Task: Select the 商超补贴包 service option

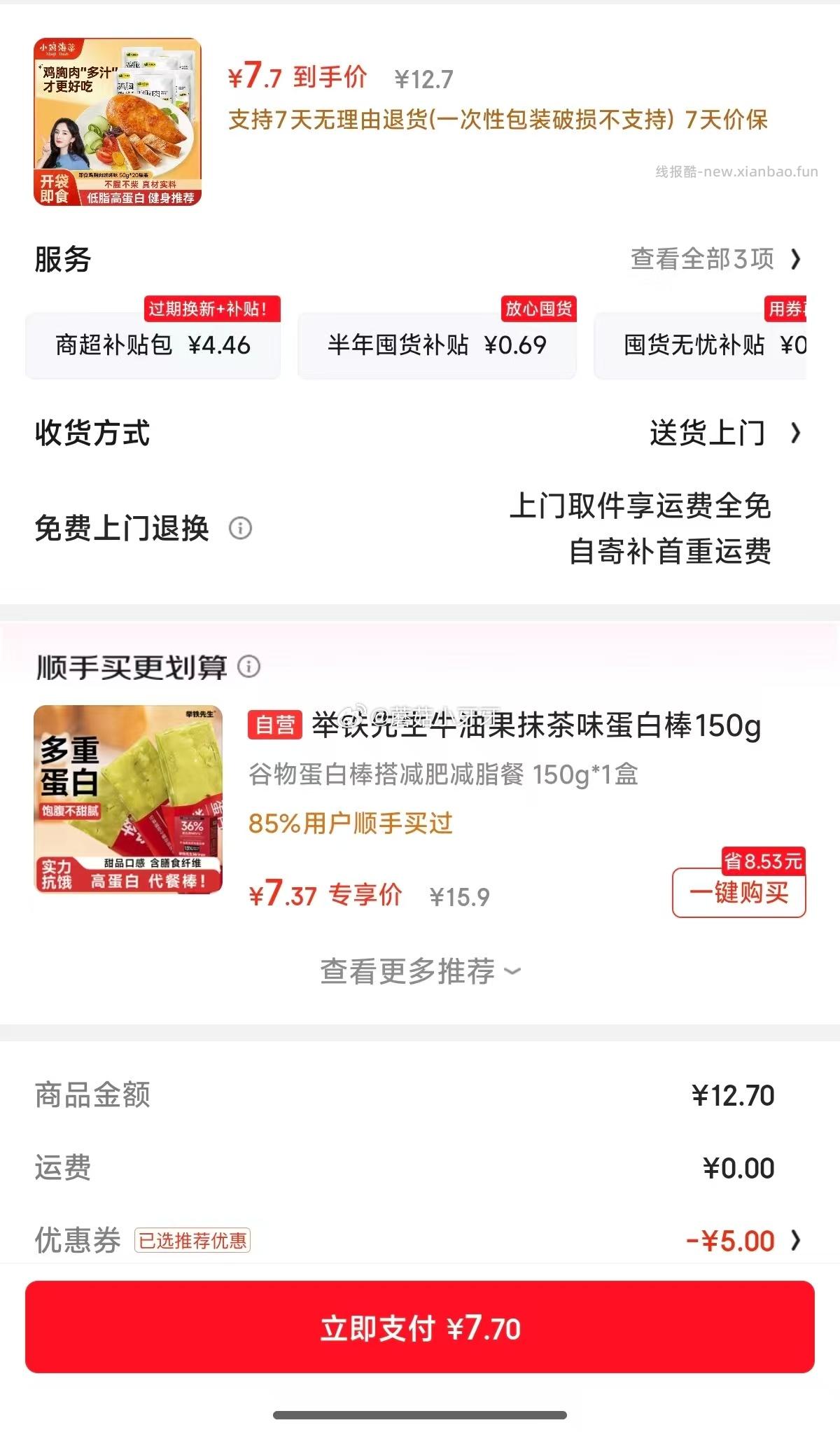Action: (x=155, y=345)
